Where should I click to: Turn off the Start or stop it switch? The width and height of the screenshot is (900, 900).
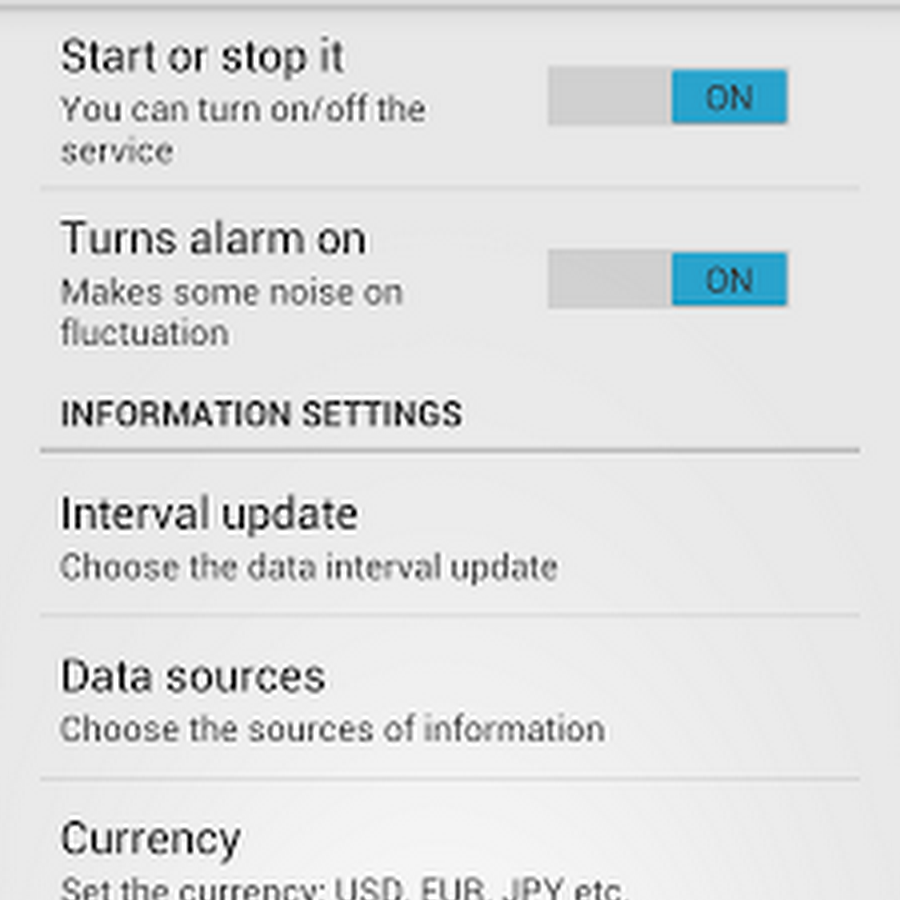tap(668, 97)
